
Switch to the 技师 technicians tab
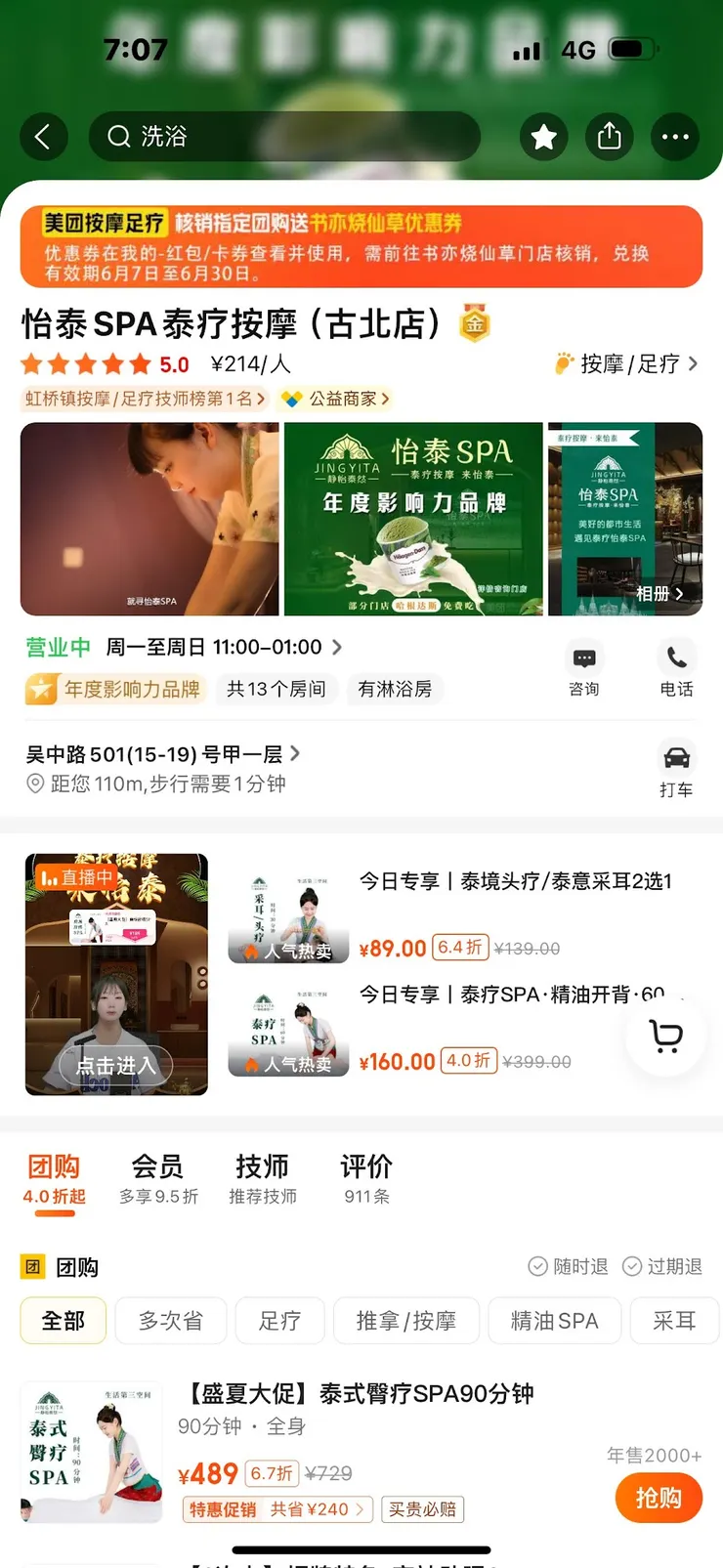click(x=262, y=1167)
